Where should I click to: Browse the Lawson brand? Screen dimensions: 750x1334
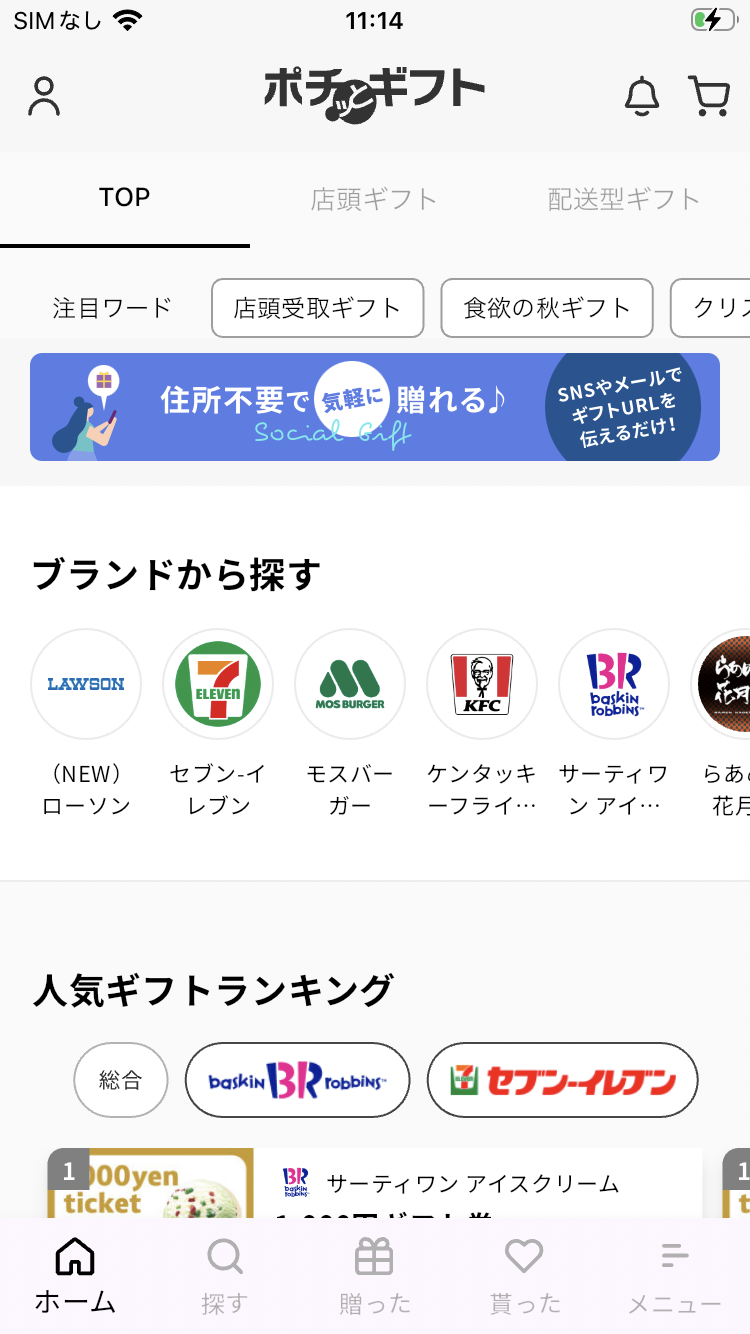coord(86,684)
